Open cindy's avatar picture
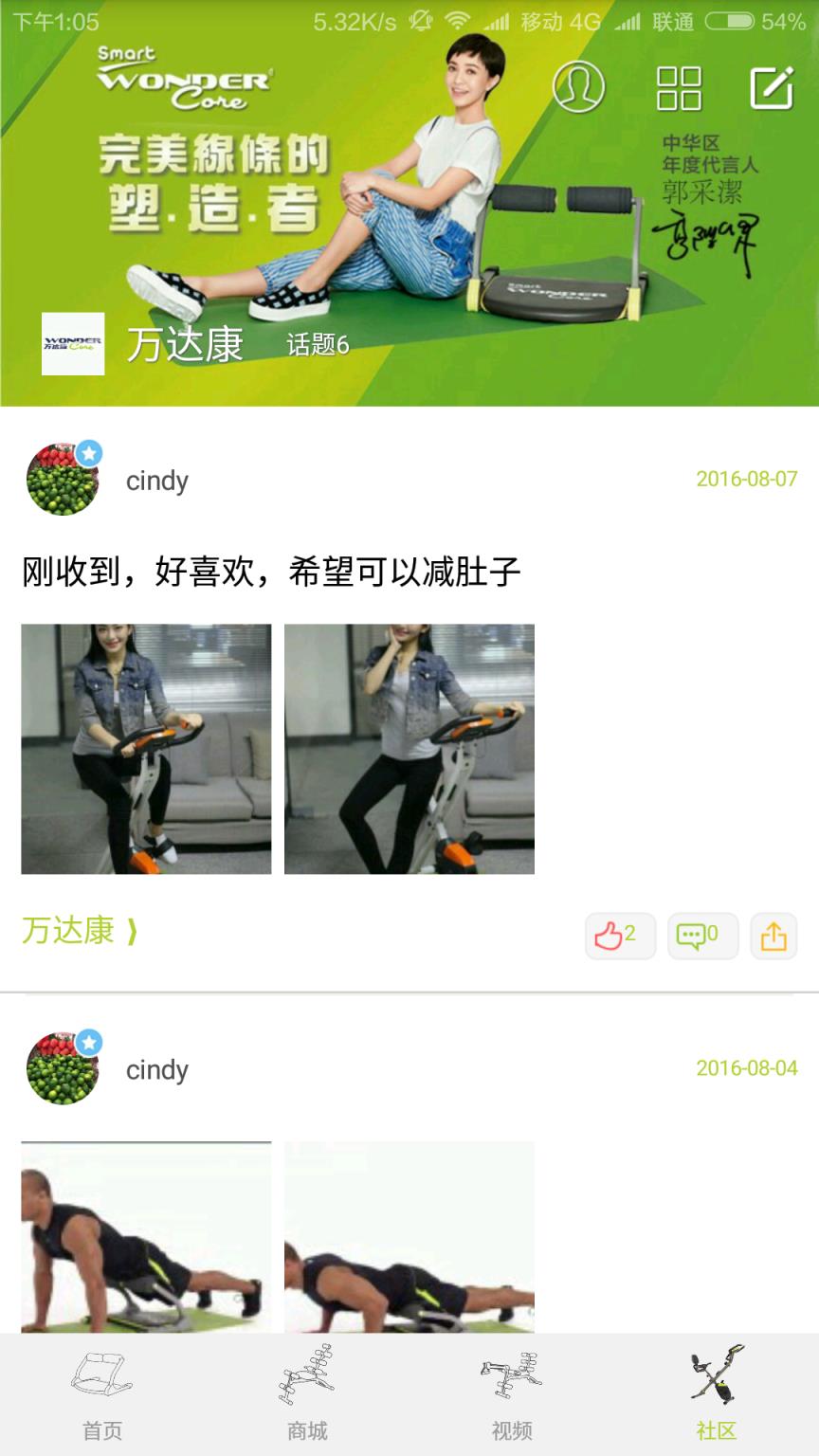Viewport: 819px width, 1456px height. pyautogui.click(x=62, y=480)
